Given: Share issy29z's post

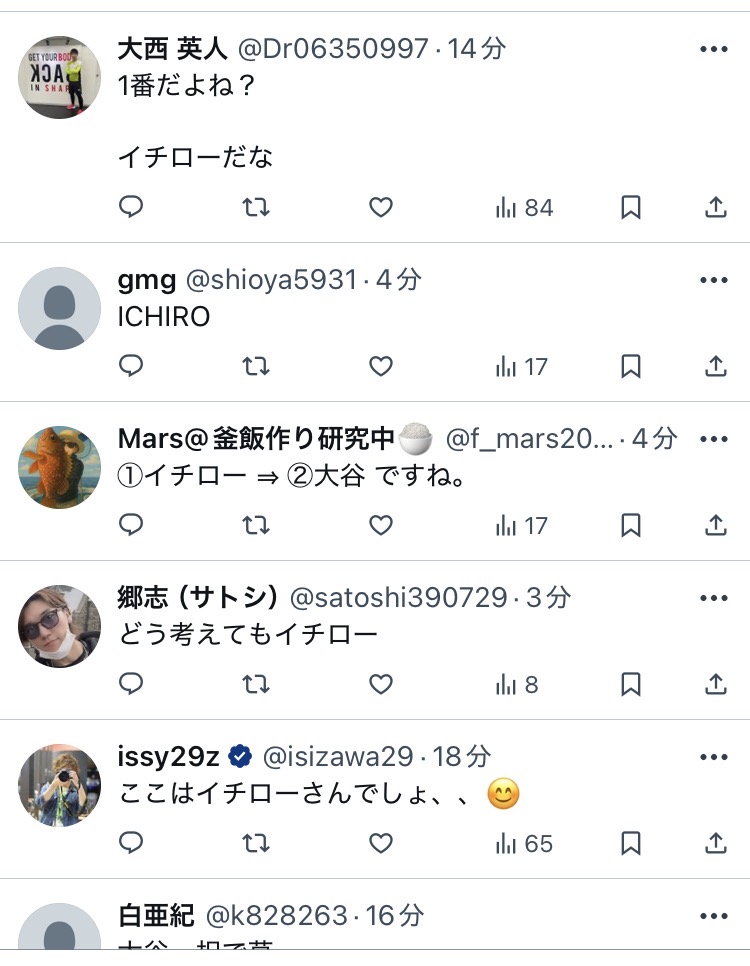Looking at the screenshot, I should (x=715, y=843).
